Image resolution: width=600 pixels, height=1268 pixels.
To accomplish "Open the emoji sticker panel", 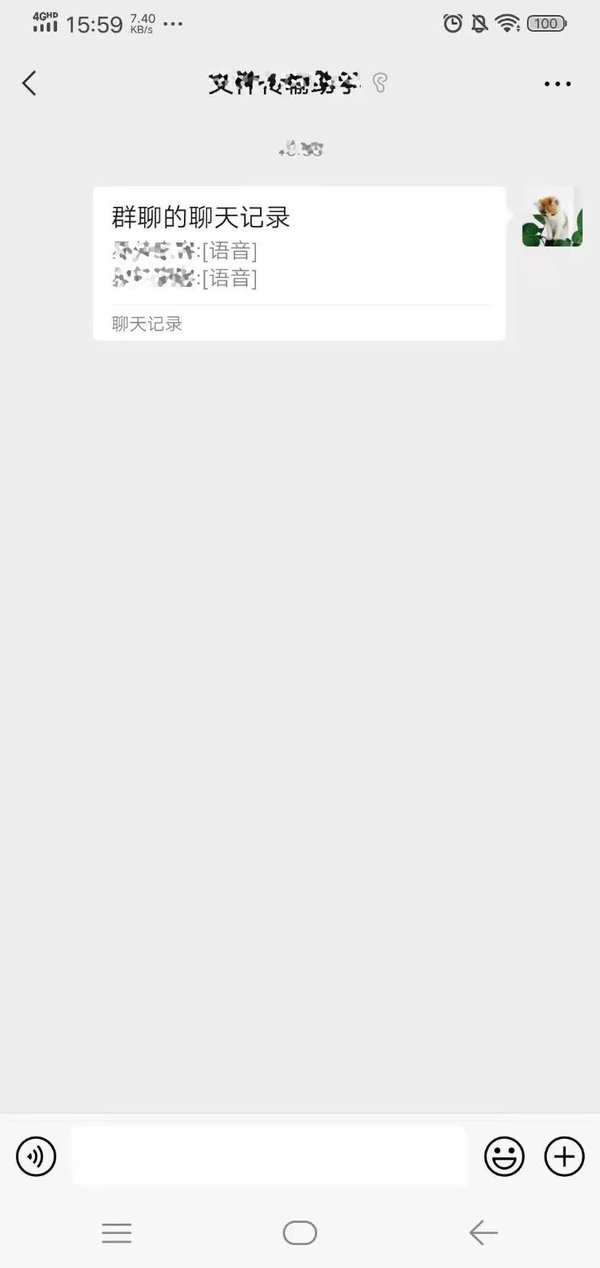I will 504,1157.
